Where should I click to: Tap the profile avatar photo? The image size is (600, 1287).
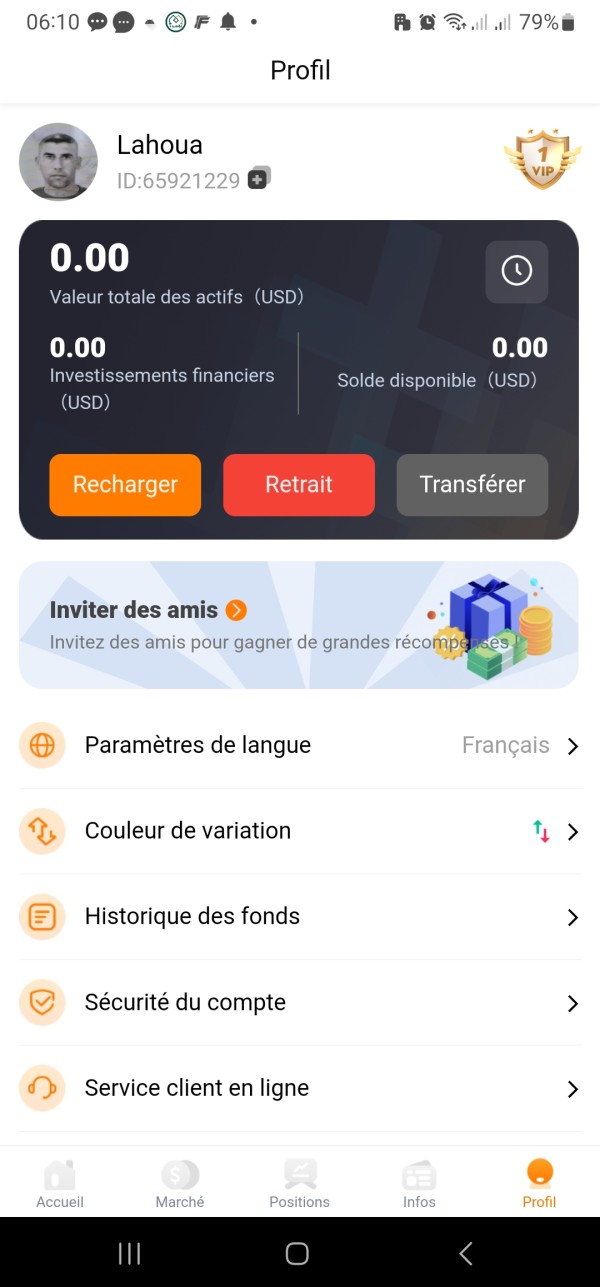coord(58,162)
